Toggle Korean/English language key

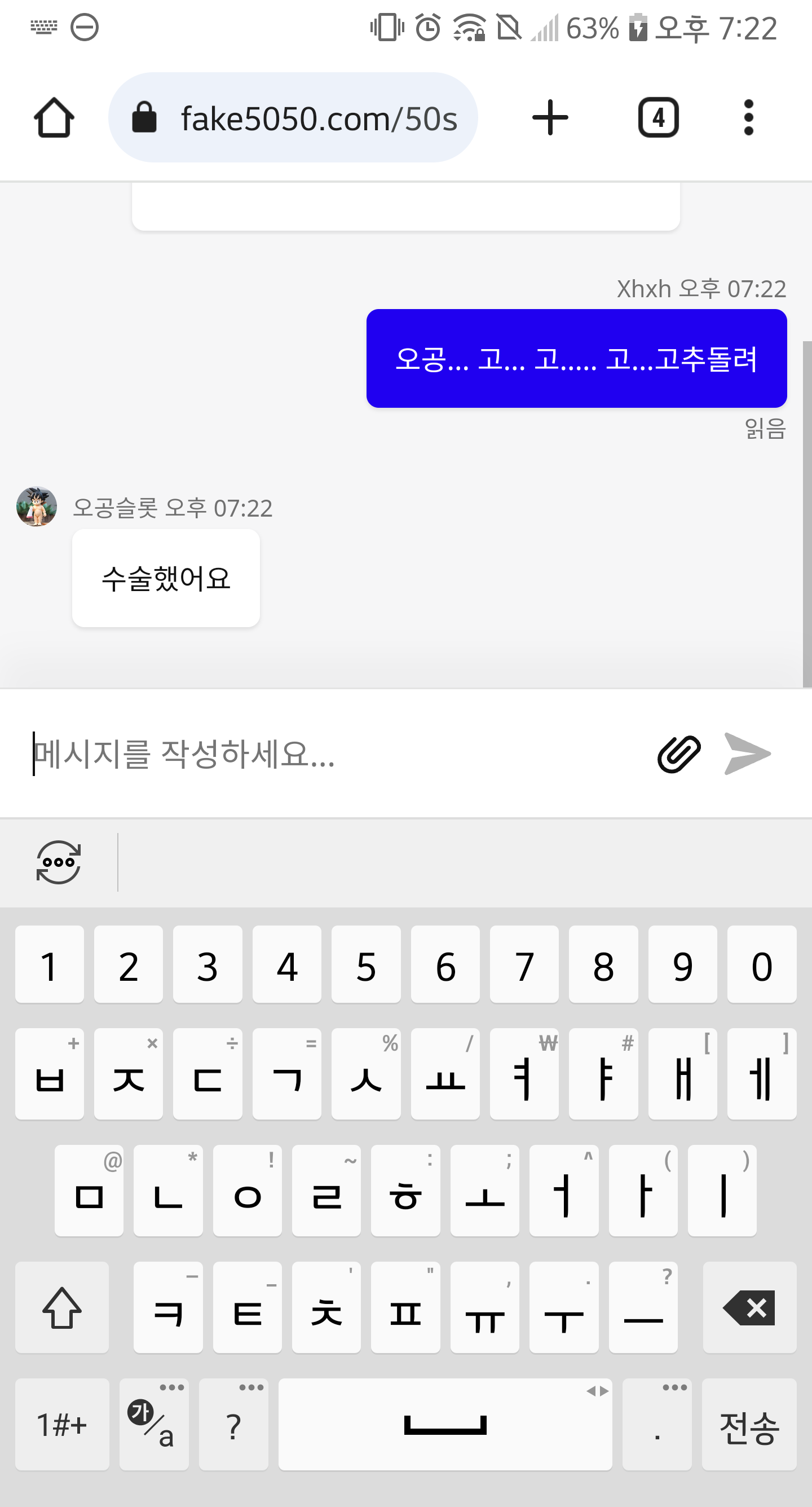pyautogui.click(x=154, y=1425)
